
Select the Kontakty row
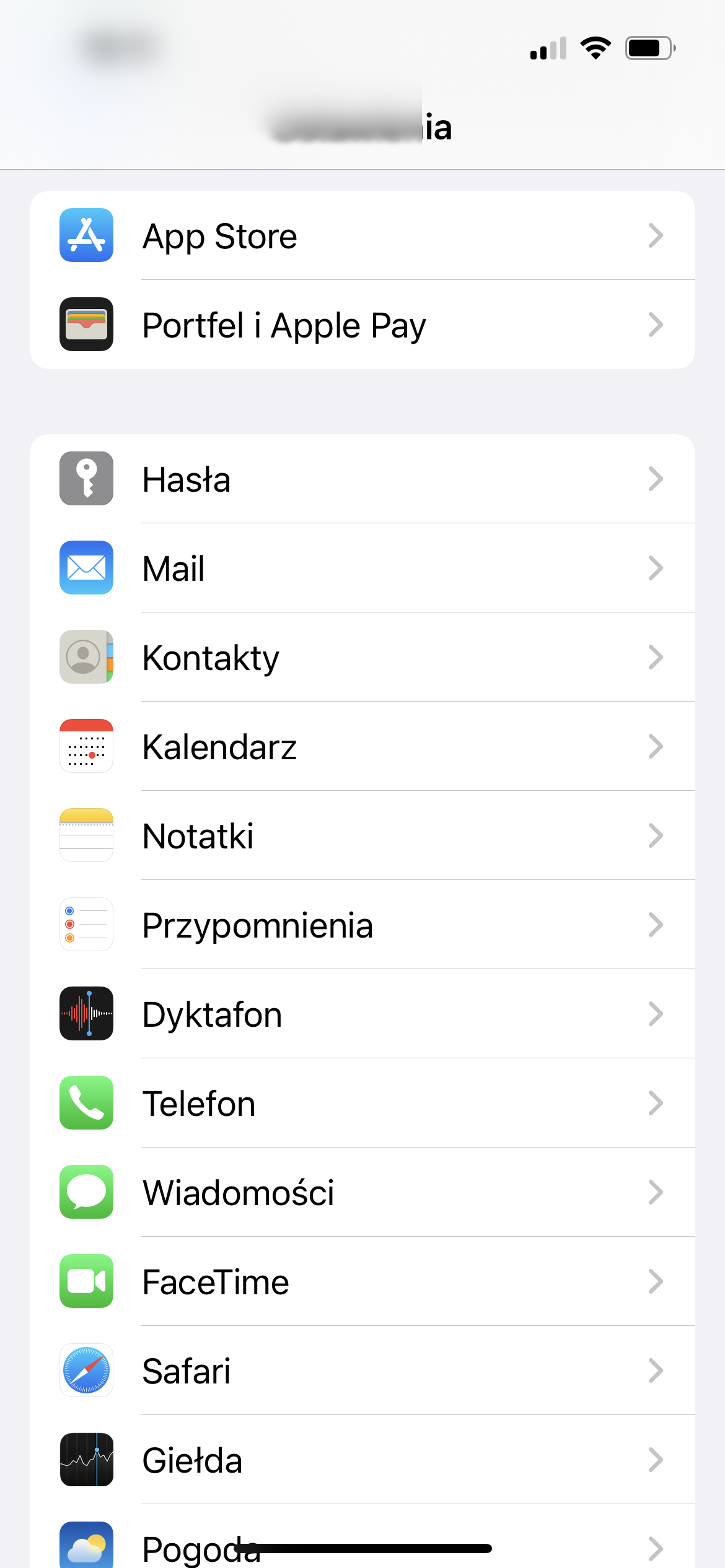click(362, 658)
